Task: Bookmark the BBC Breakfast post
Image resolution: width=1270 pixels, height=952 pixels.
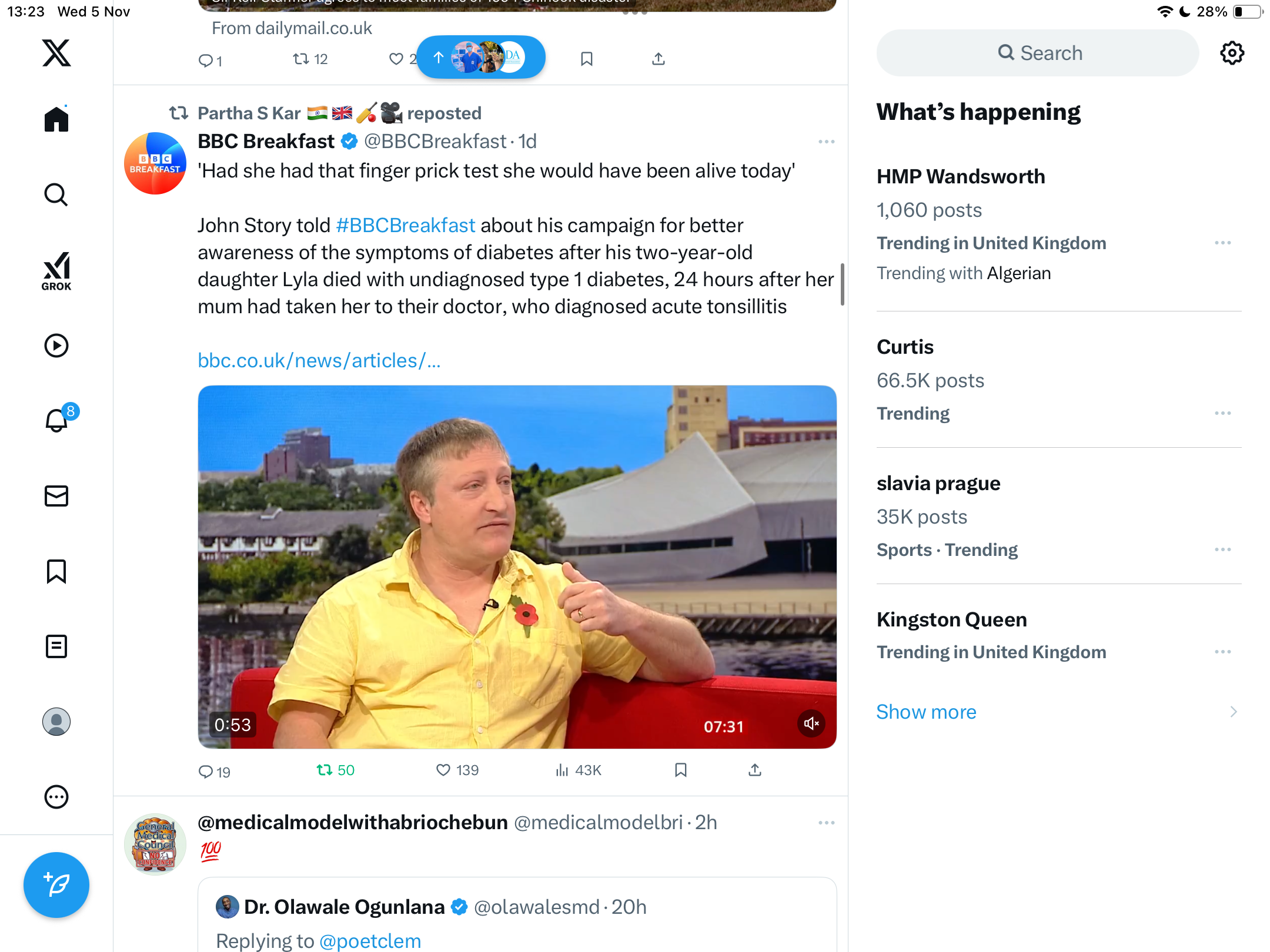Action: [x=681, y=770]
